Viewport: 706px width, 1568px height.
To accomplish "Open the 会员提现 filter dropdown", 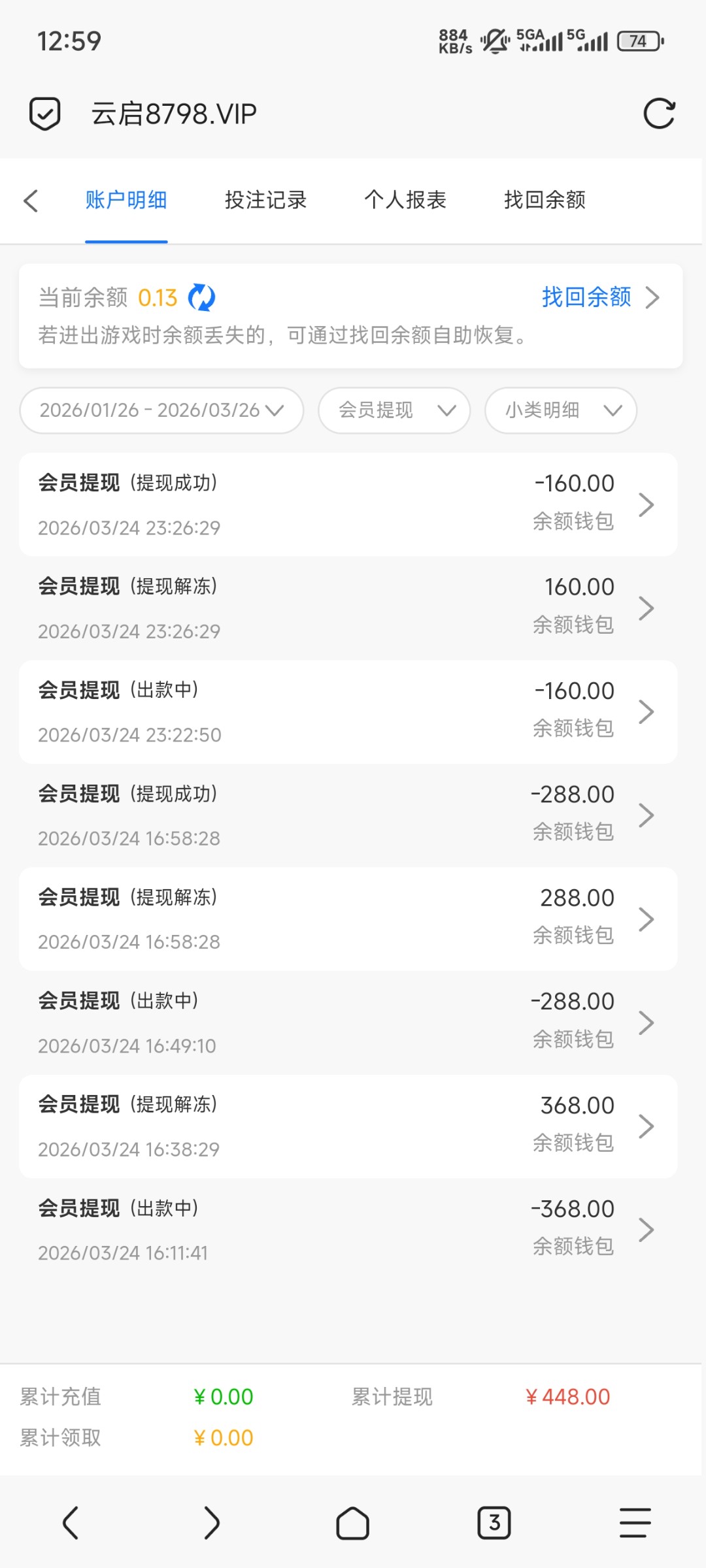I will 394,410.
